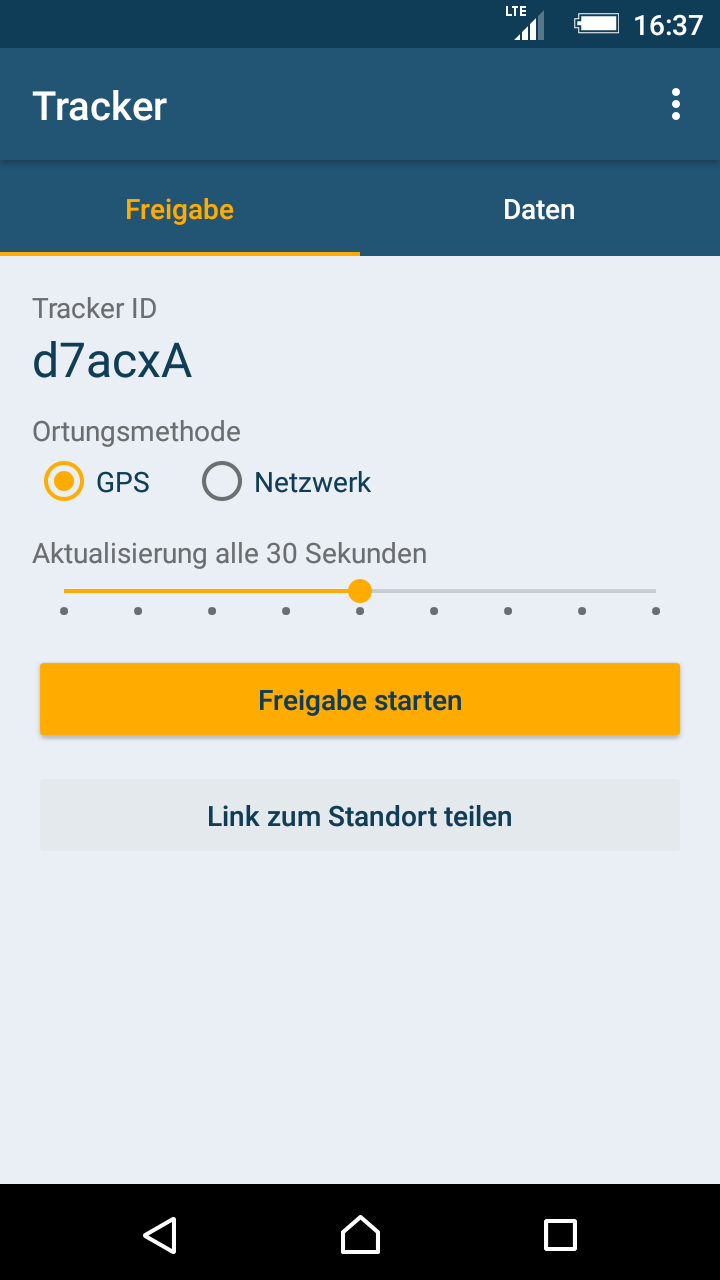This screenshot has width=720, height=1280.
Task: Tap the middle tick below the slider track
Action: coord(360,609)
